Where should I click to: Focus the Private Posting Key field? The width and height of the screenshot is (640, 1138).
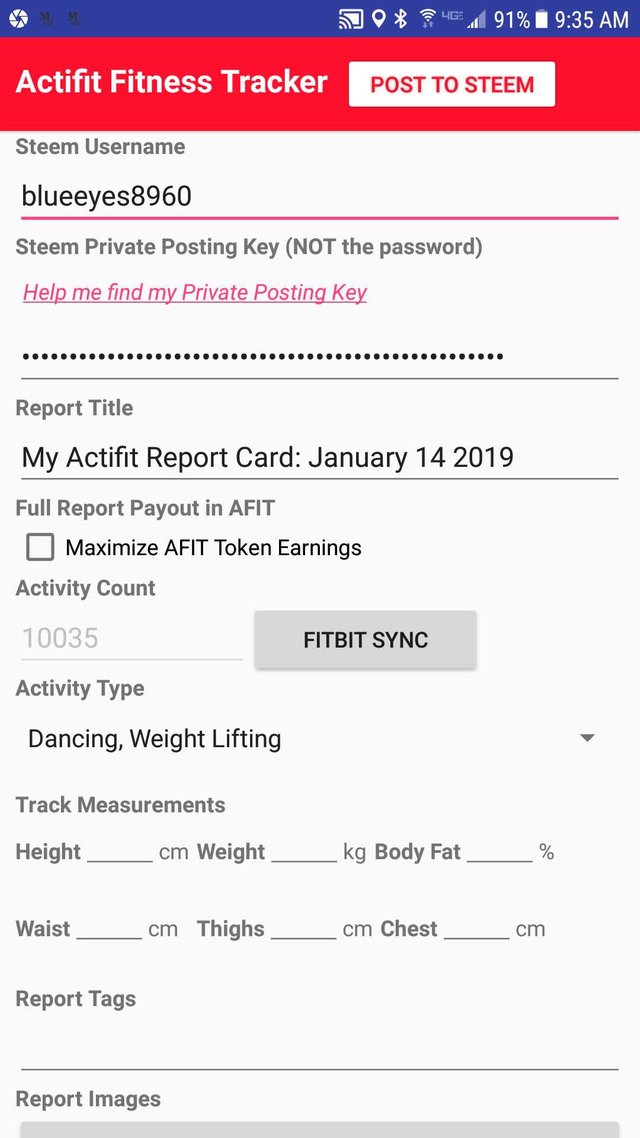tap(319, 356)
